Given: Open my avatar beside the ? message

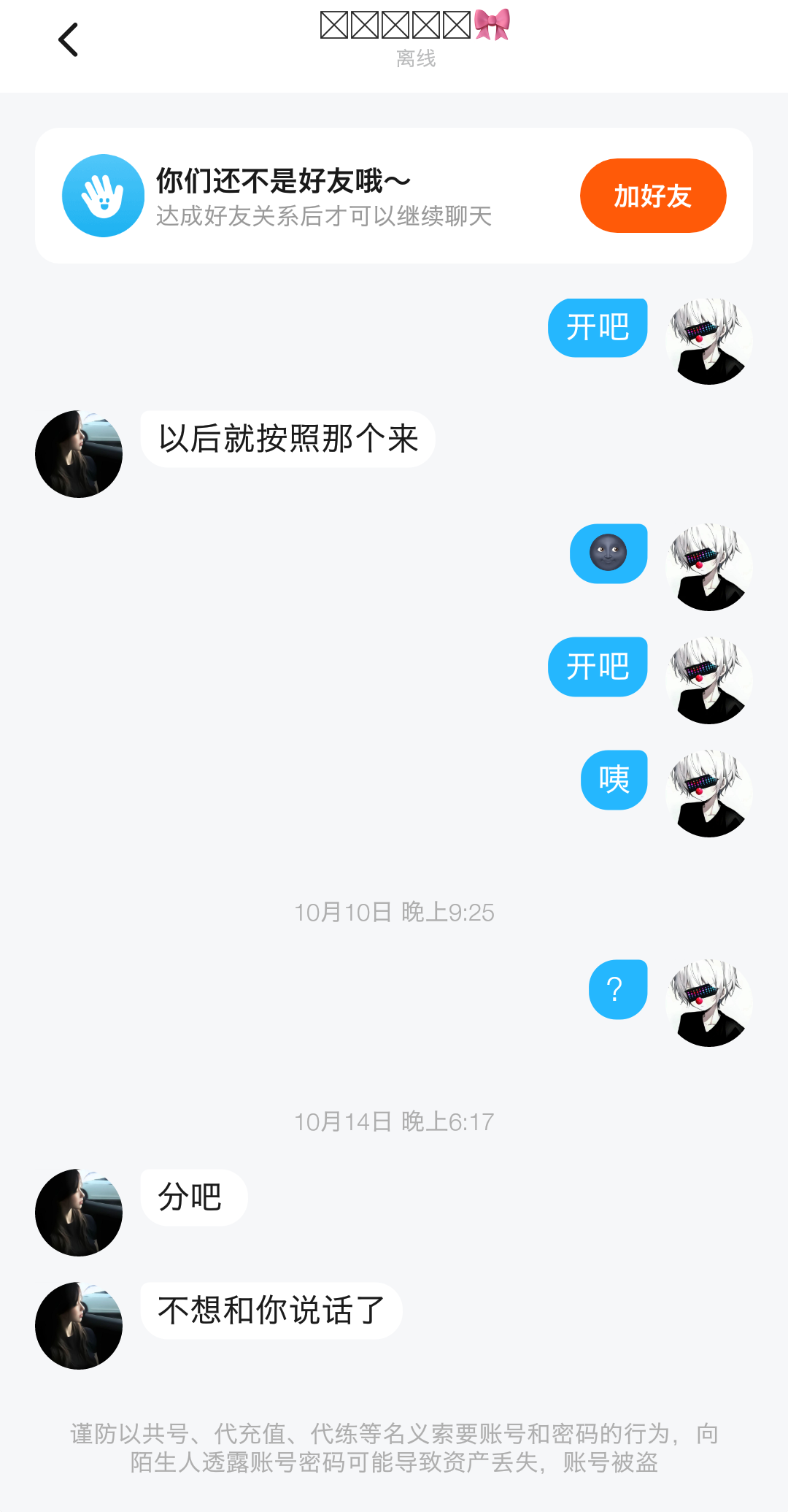Looking at the screenshot, I should tap(708, 1003).
